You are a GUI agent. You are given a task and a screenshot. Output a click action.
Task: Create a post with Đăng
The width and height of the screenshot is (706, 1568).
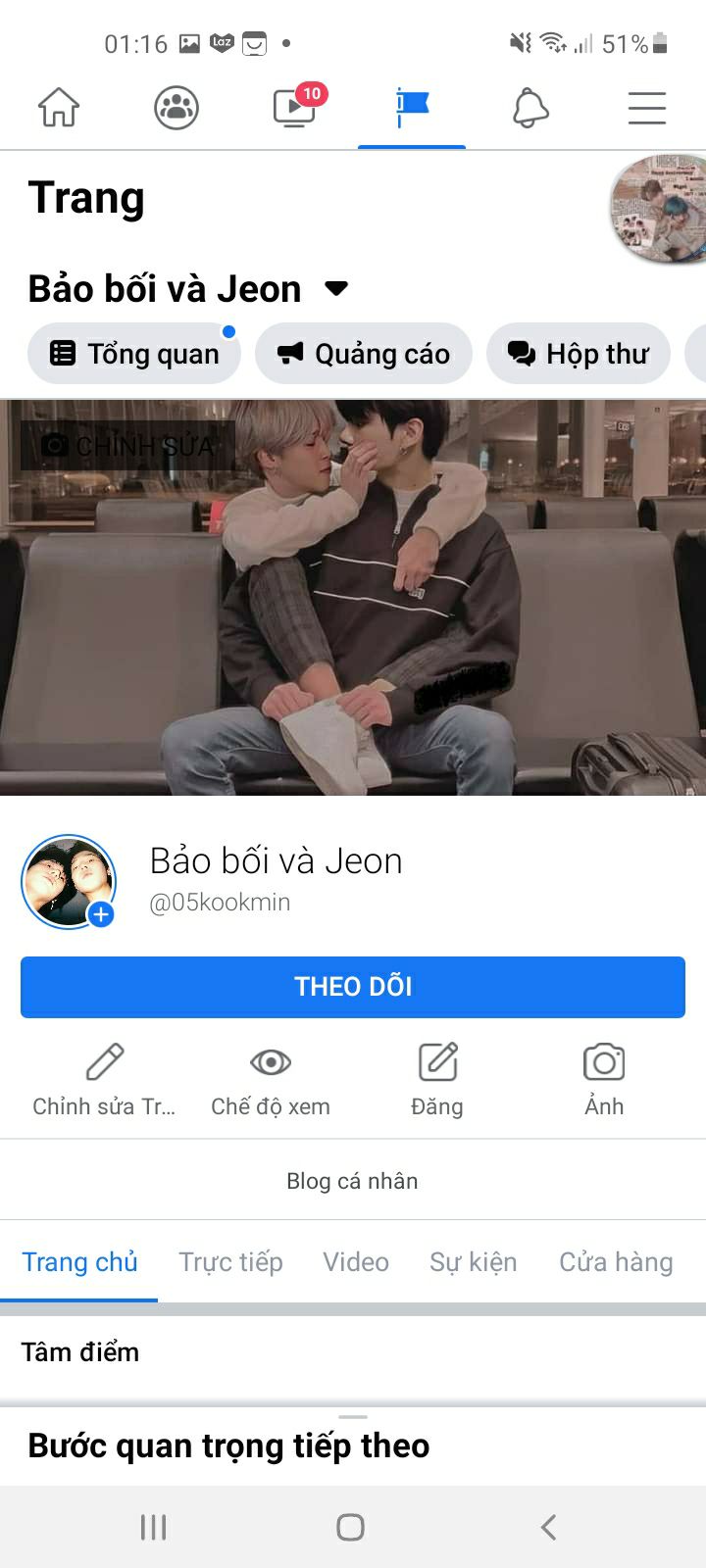coord(437,1078)
